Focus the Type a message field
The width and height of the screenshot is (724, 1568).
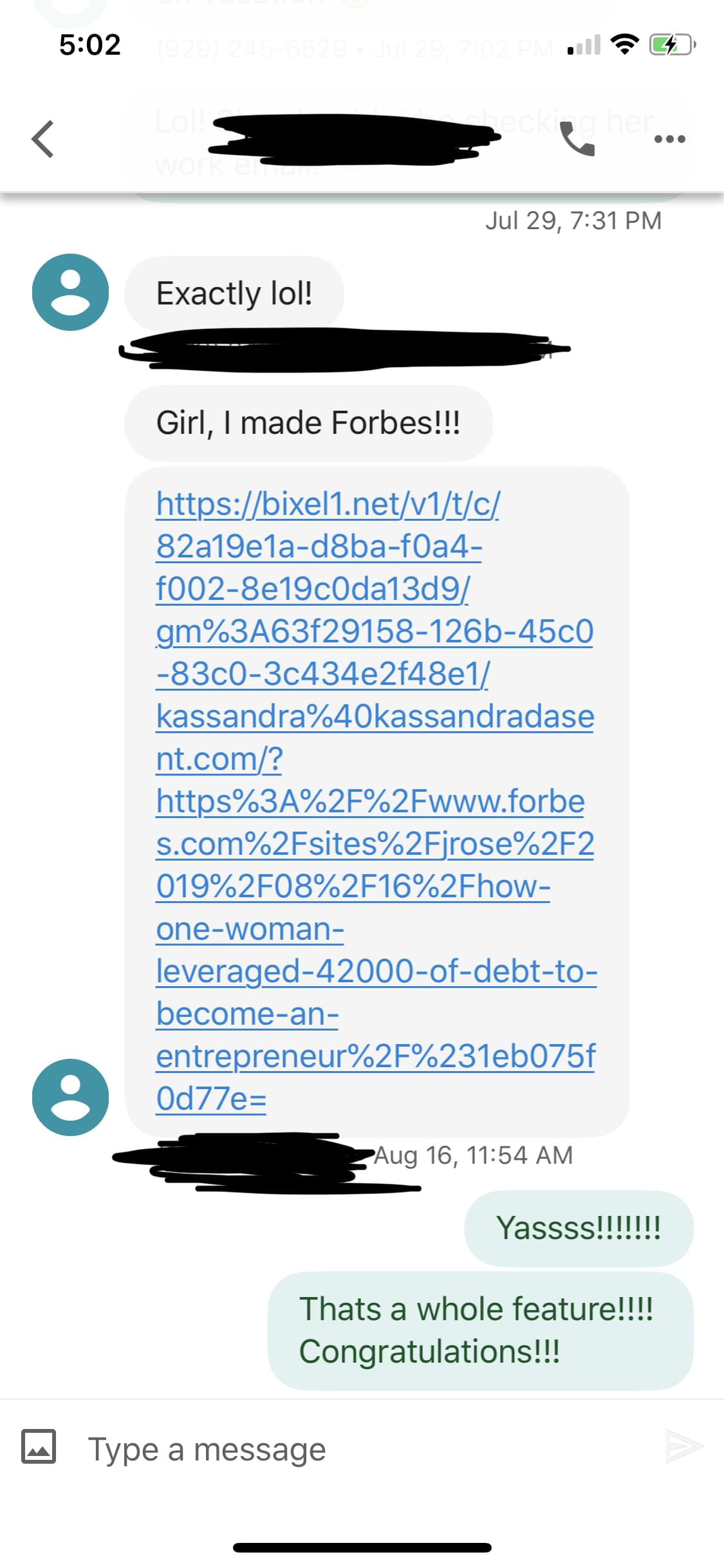[360, 1450]
